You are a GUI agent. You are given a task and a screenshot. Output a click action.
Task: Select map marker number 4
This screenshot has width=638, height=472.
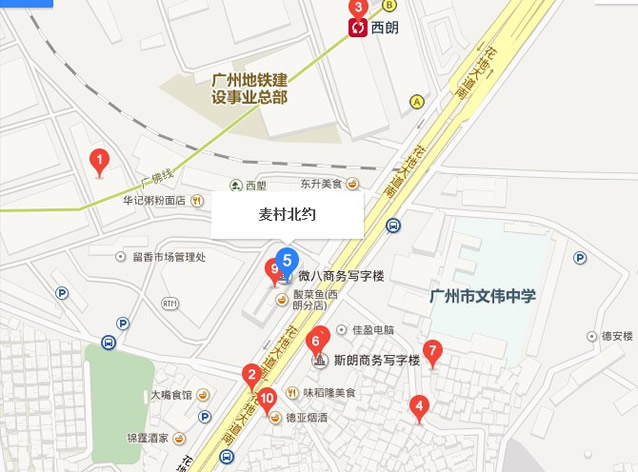coord(419,406)
